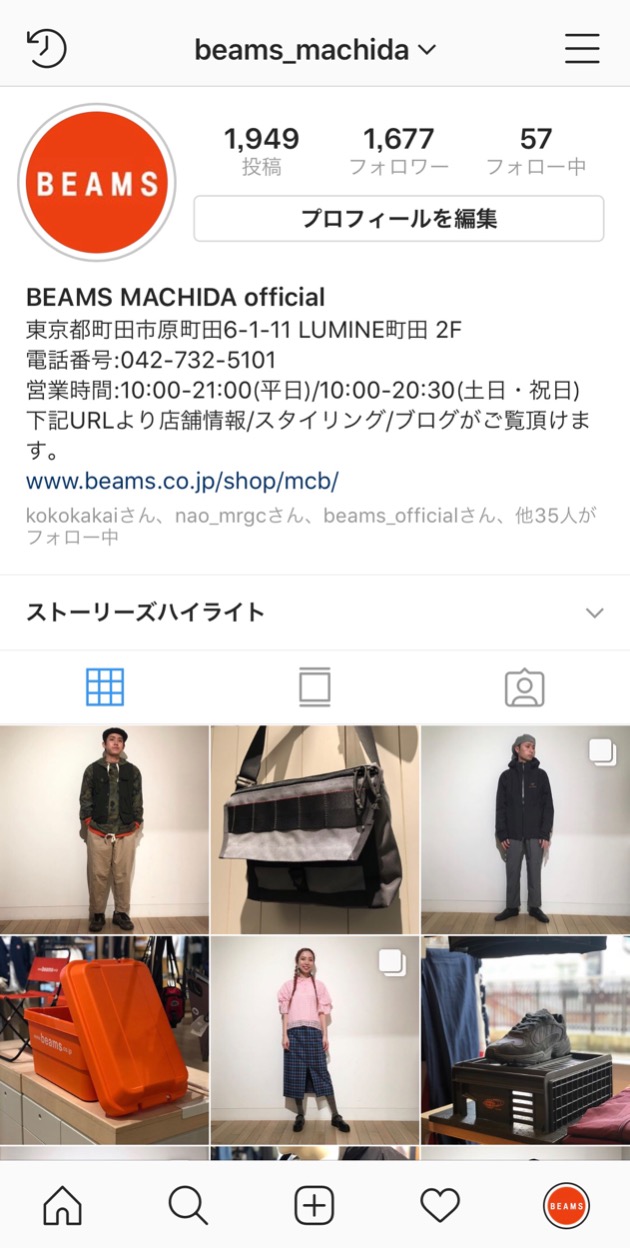Screen dimensions: 630x1248
Task: Tap プロフィールを編集 button
Action: point(398,219)
